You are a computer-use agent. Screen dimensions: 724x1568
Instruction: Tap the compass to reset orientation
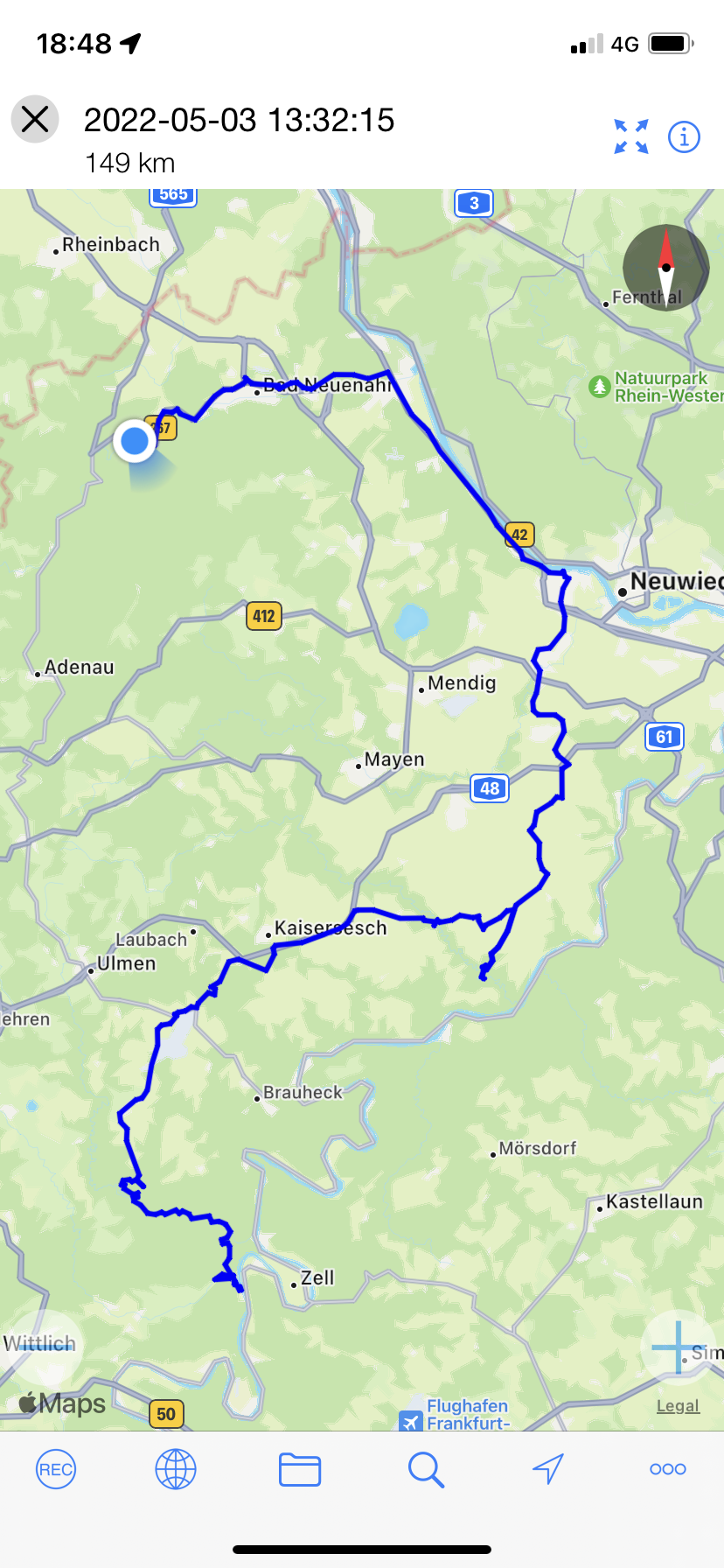[x=665, y=268]
